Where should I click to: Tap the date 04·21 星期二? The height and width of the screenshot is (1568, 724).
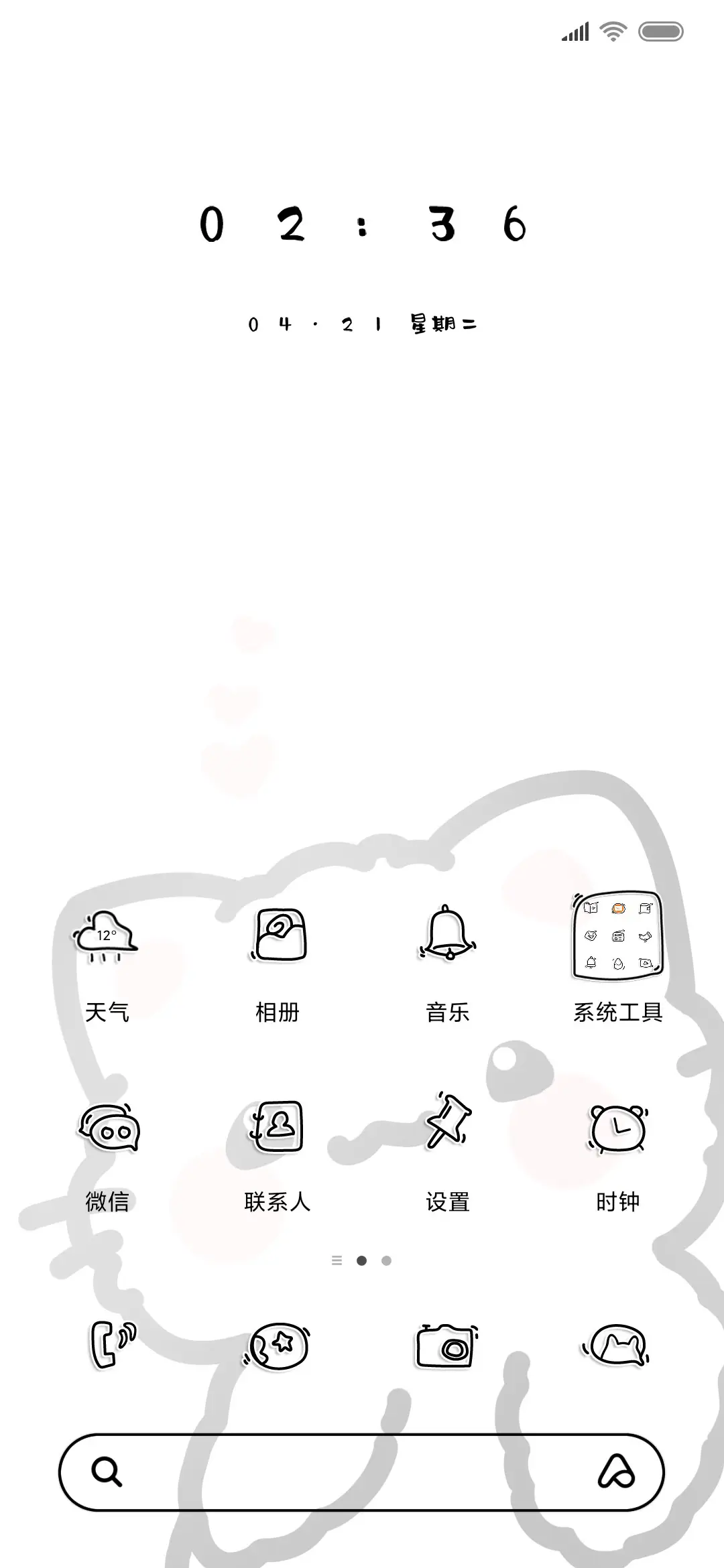362,324
